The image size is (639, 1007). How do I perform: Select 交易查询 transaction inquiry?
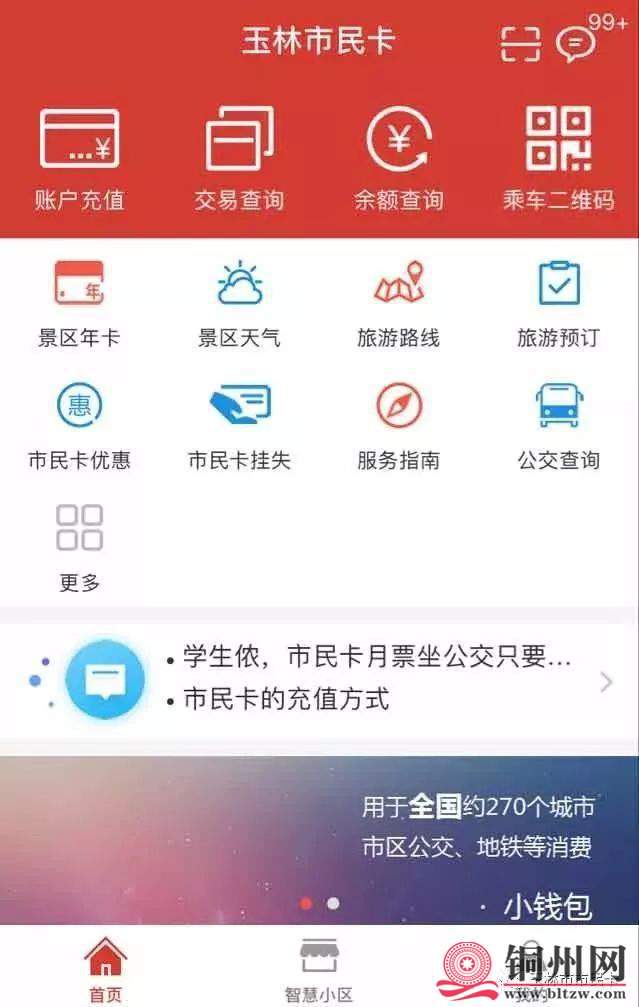[239, 158]
